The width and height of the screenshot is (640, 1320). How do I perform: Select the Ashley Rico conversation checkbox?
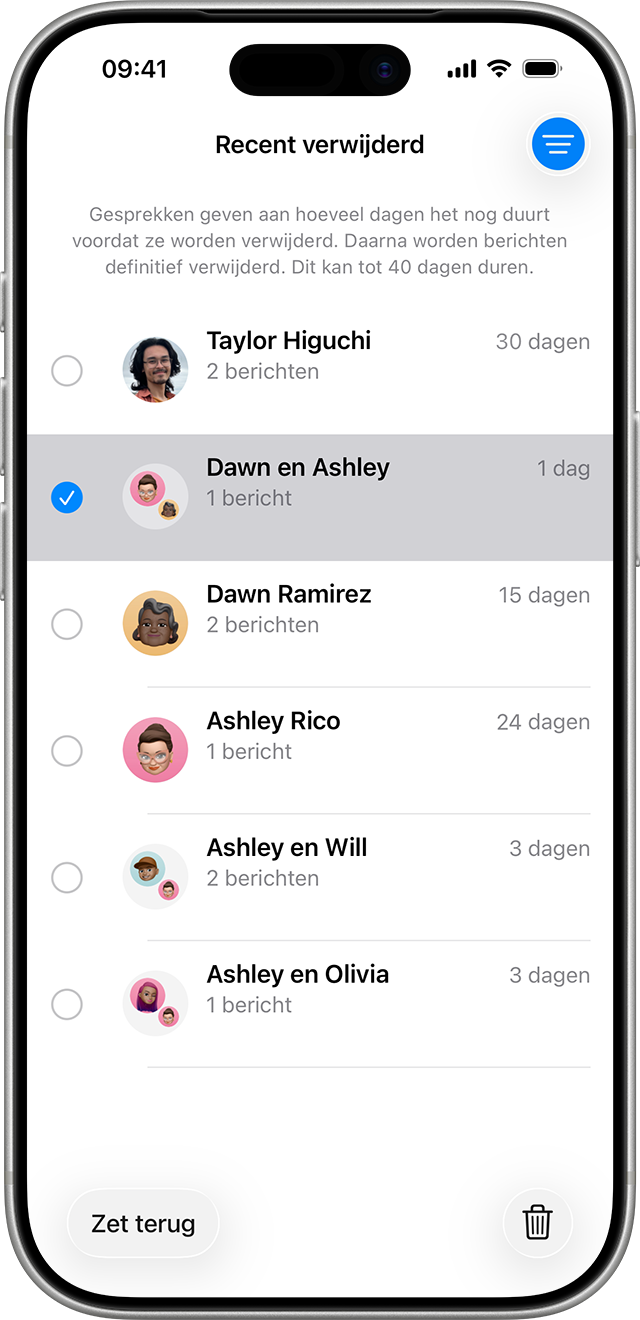tap(67, 751)
